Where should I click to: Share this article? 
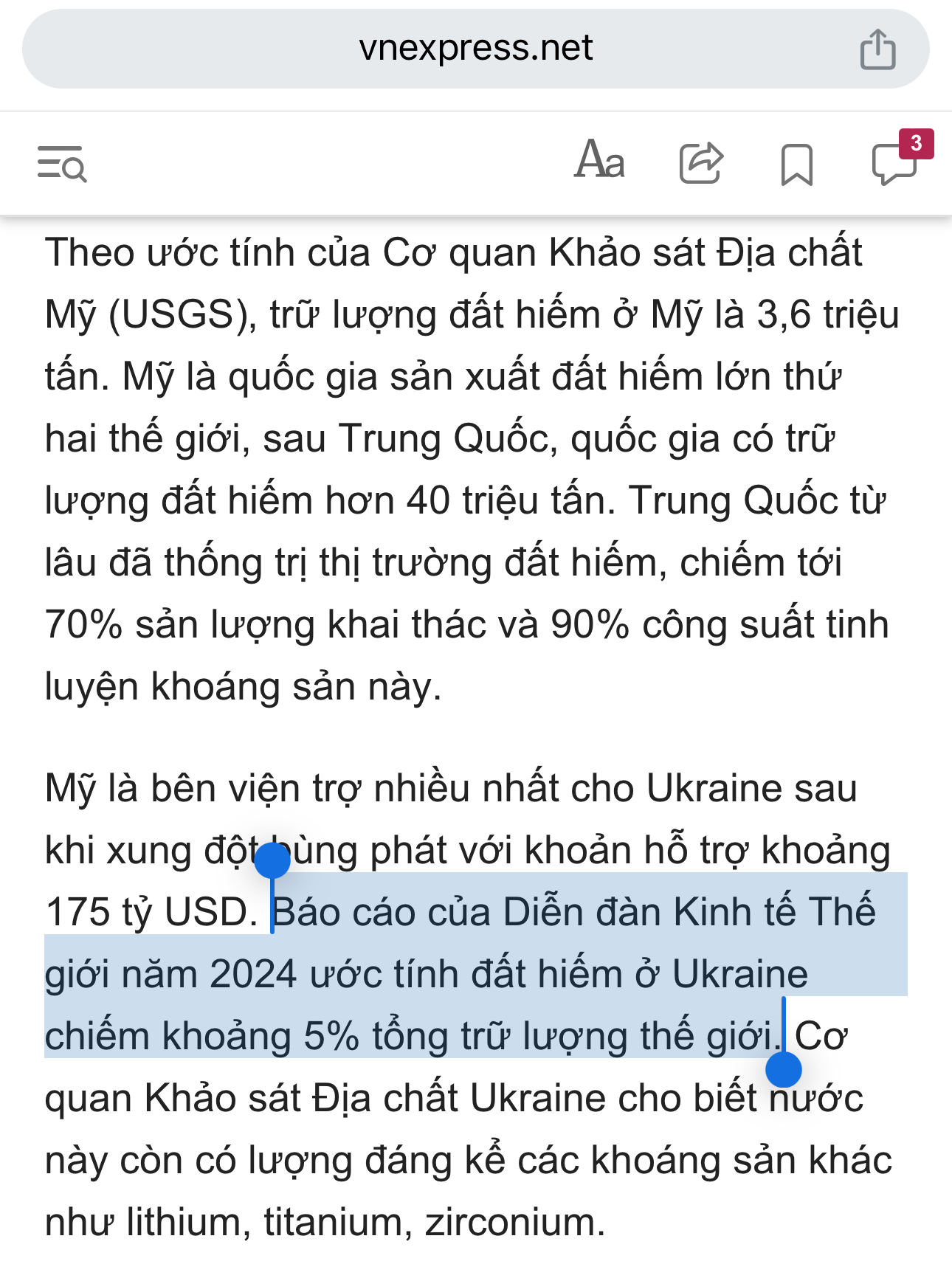700,163
